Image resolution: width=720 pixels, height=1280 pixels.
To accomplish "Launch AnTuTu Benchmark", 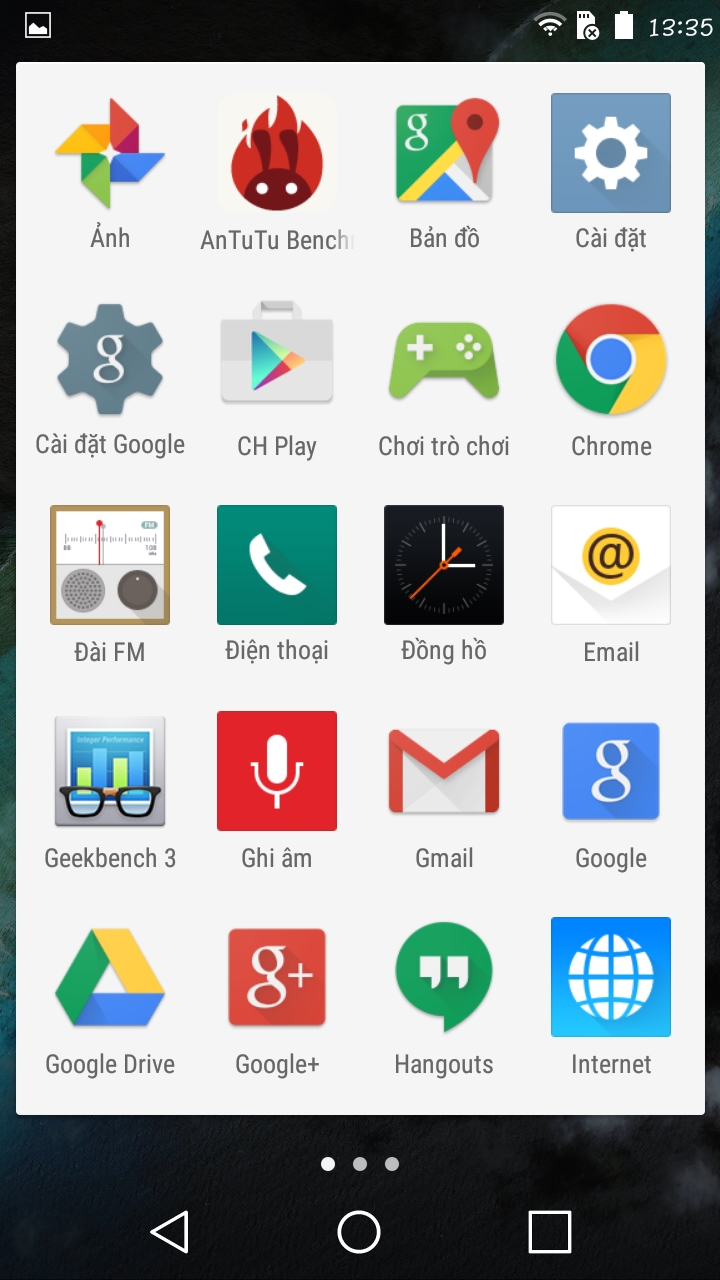I will 277,152.
